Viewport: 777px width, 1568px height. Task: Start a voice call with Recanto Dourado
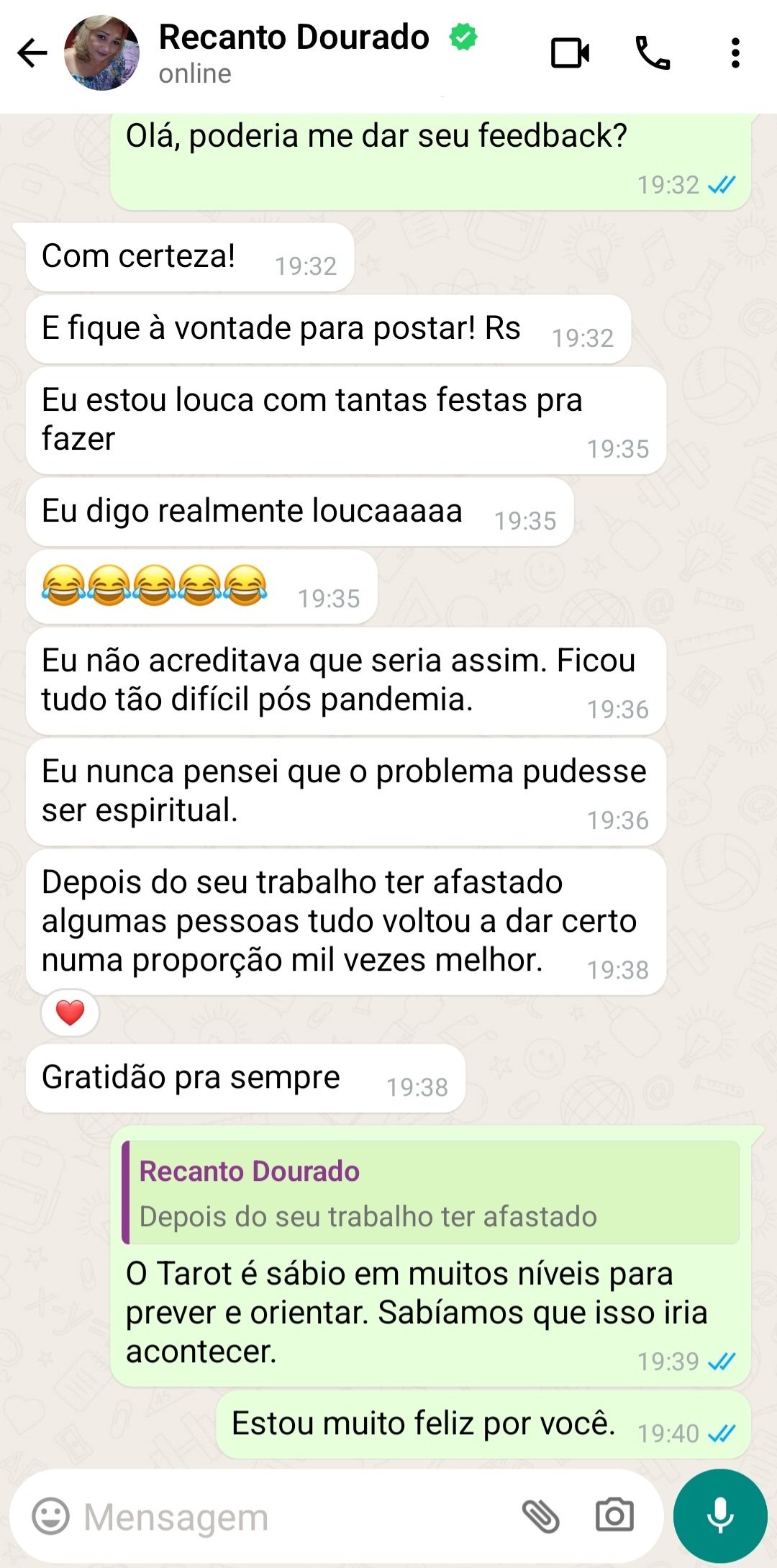652,53
